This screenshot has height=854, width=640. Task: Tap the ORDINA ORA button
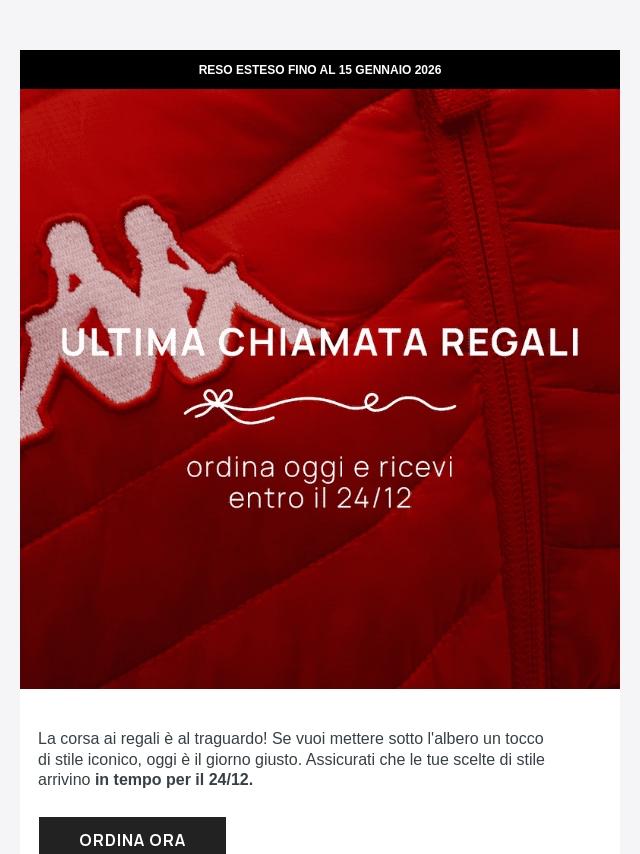point(132,838)
